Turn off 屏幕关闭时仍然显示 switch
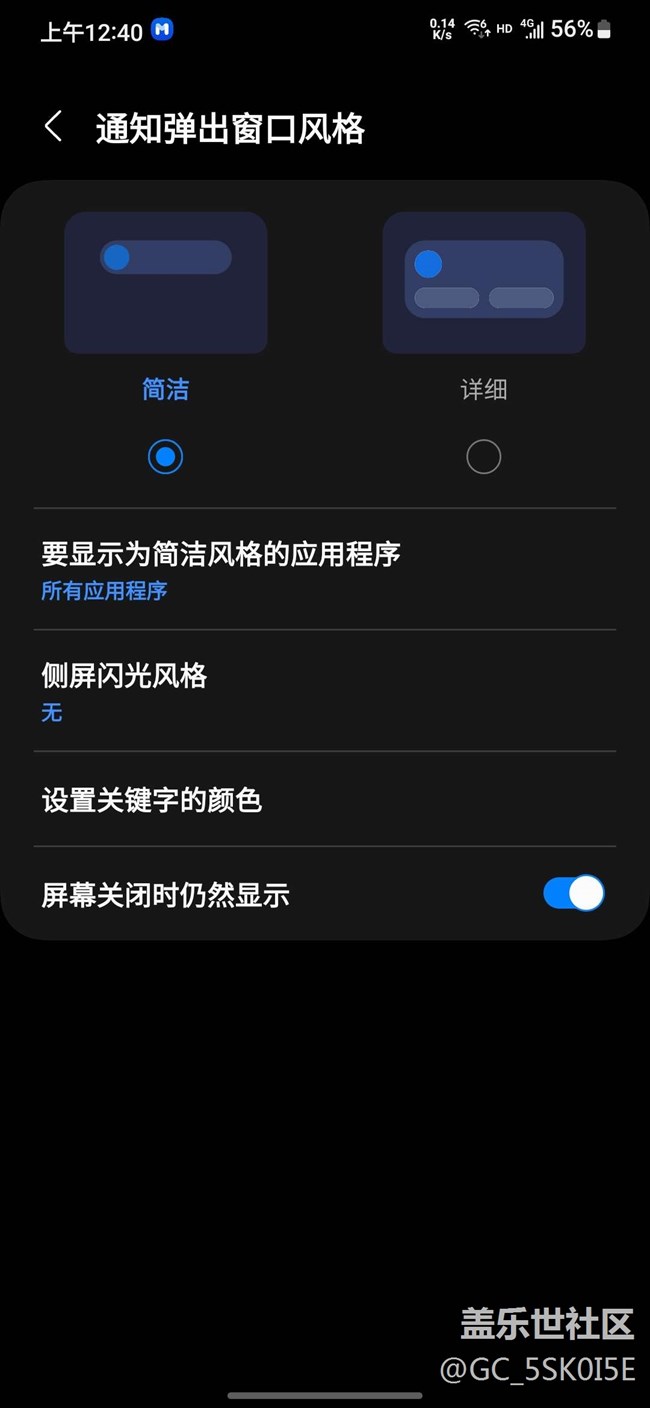This screenshot has height=1408, width=650. coord(573,893)
